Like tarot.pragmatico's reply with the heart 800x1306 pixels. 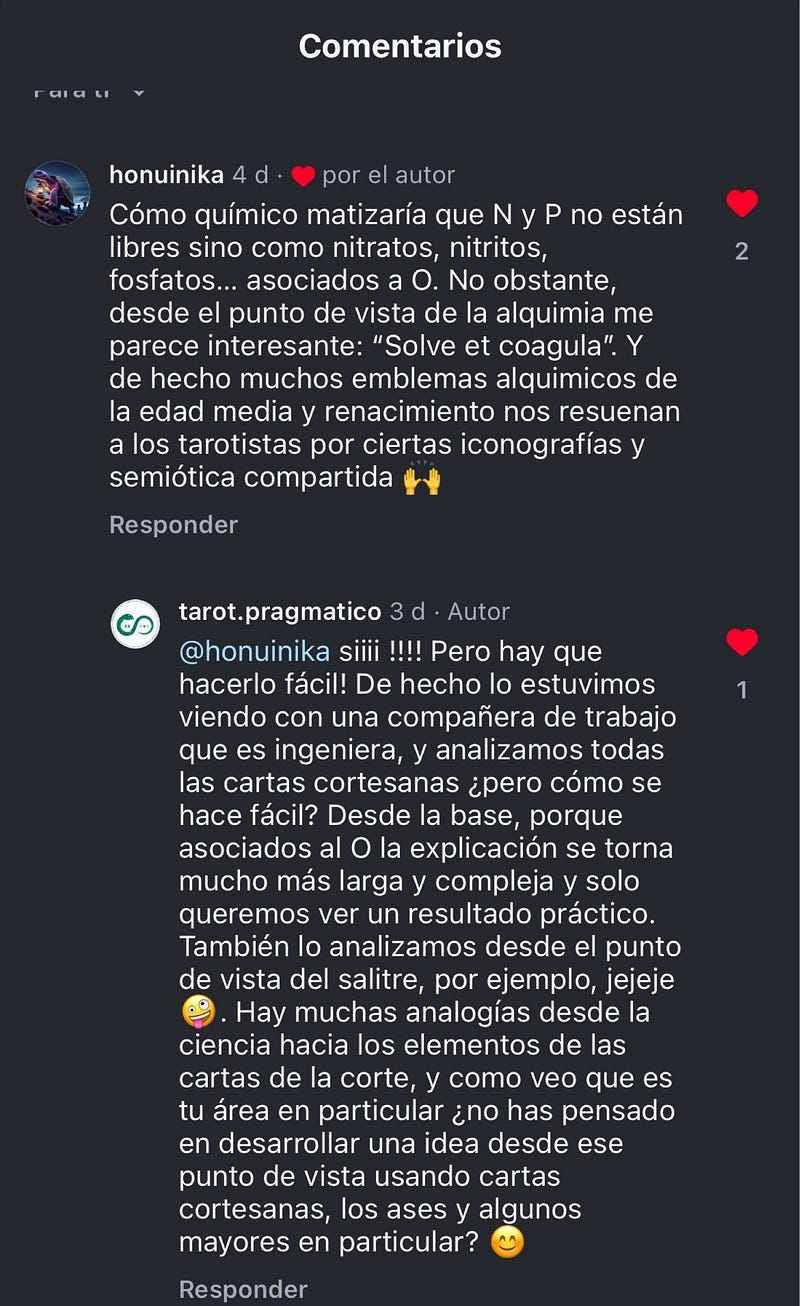(x=741, y=643)
